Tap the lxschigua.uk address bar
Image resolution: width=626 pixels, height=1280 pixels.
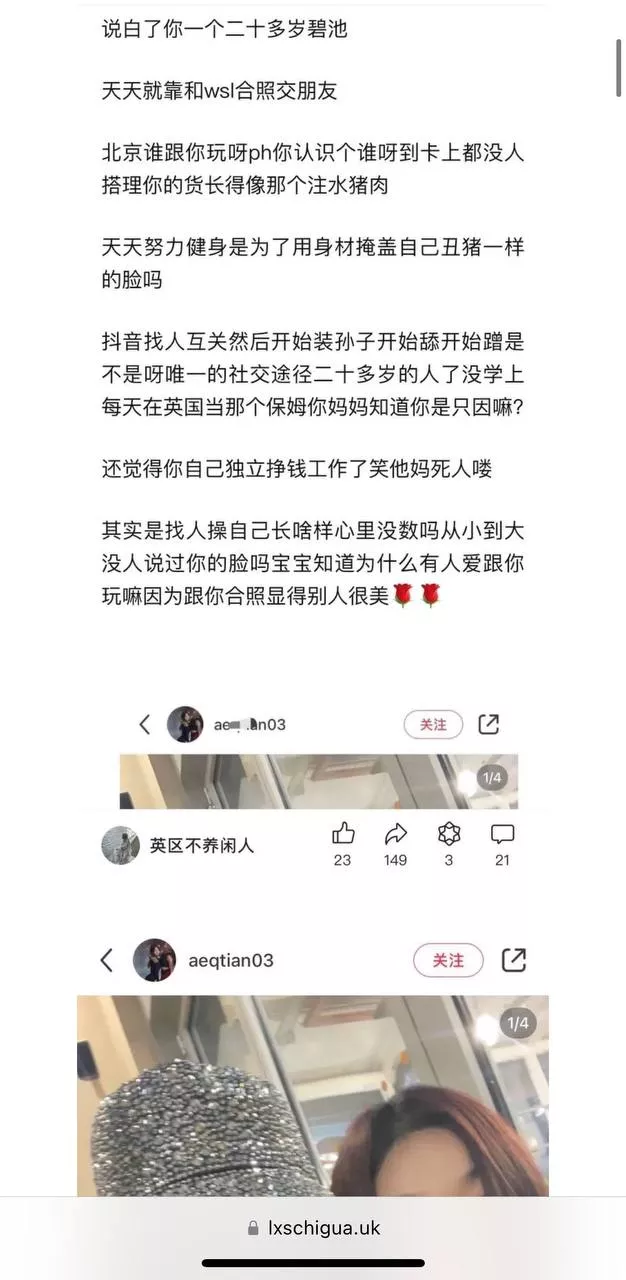coord(313,1228)
